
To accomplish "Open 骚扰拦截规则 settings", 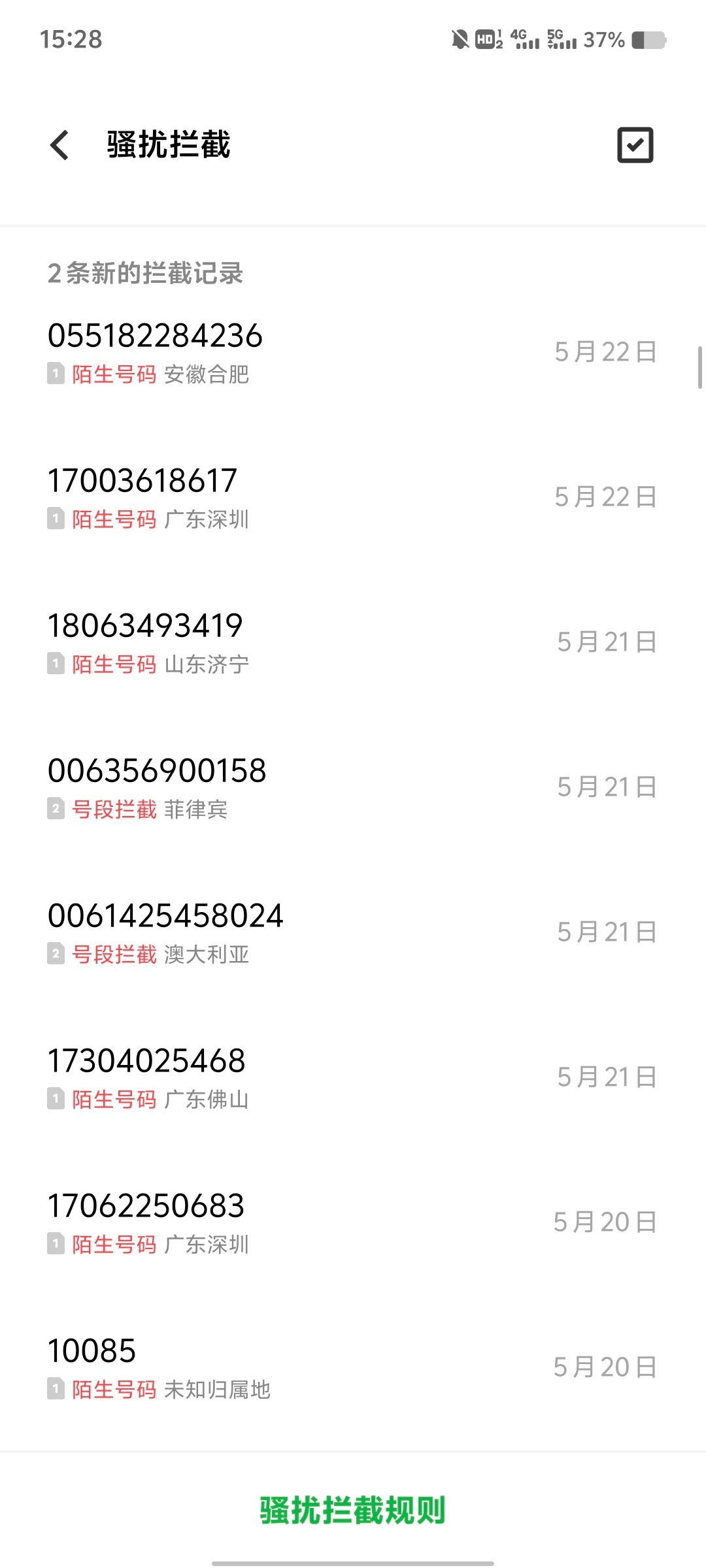I will tap(353, 1511).
